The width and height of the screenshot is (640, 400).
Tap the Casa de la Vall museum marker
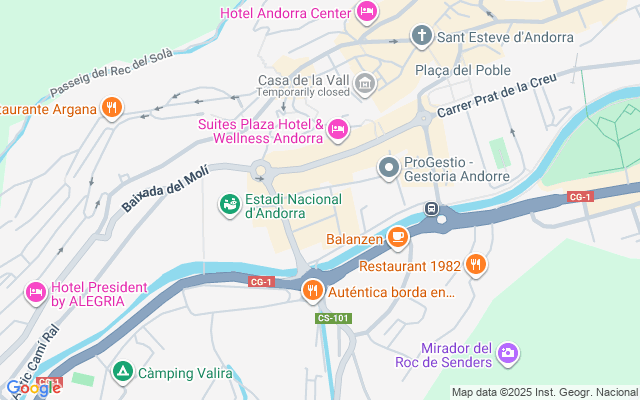pos(365,84)
